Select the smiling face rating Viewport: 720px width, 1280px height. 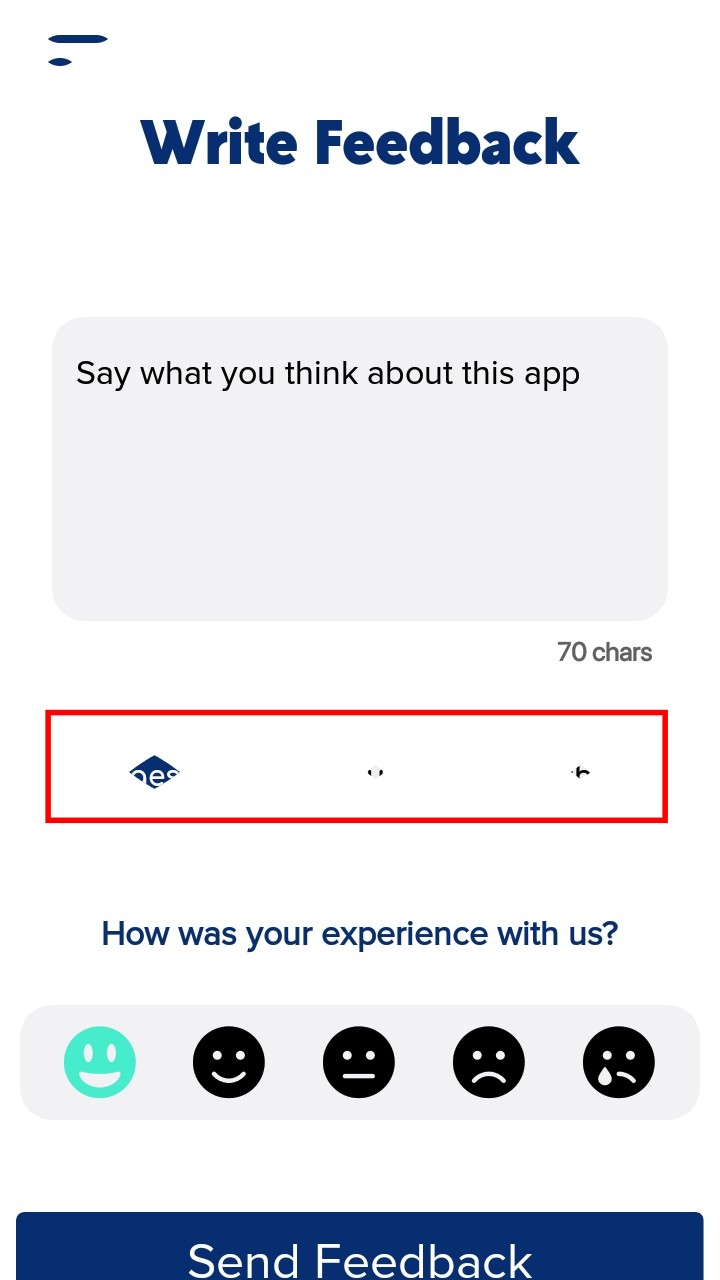(x=229, y=1062)
